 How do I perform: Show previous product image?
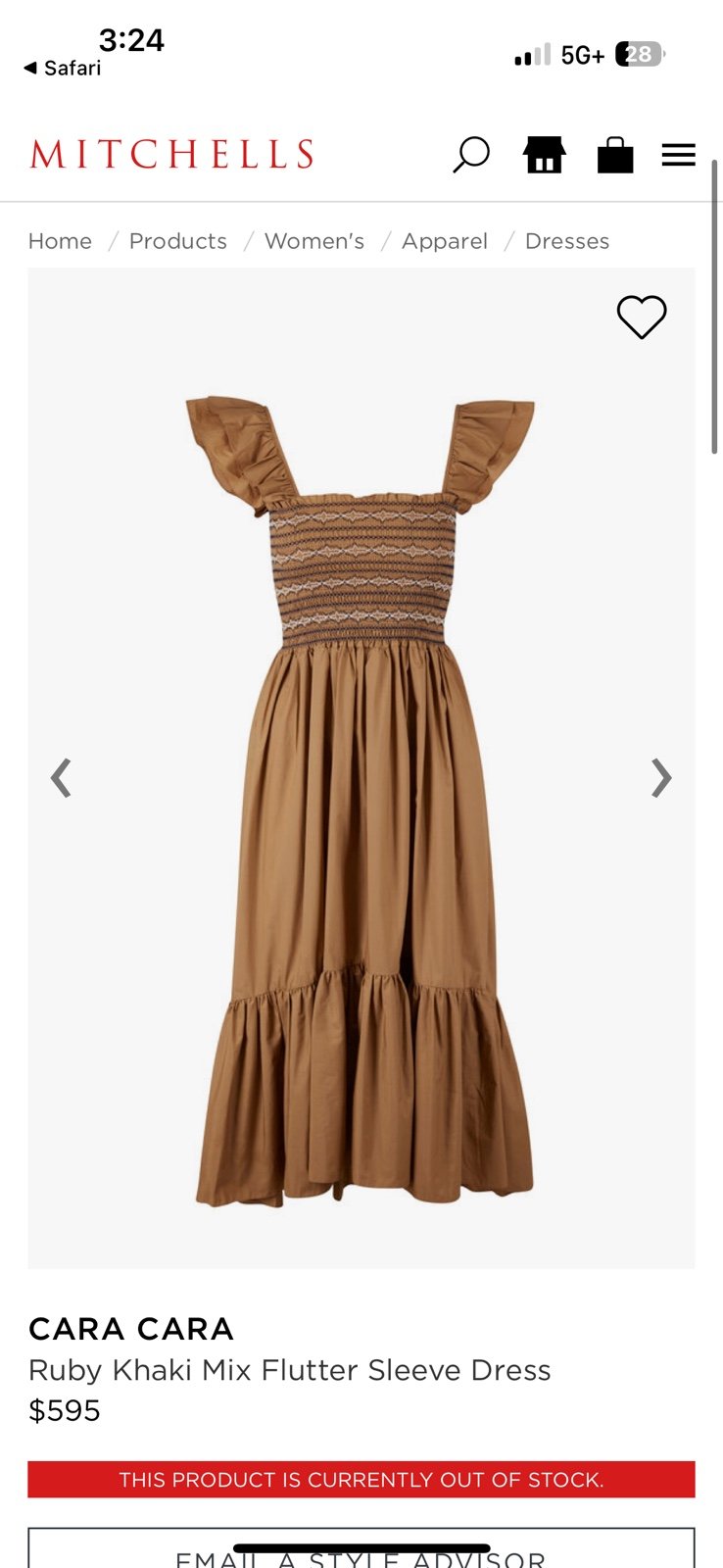[61, 778]
